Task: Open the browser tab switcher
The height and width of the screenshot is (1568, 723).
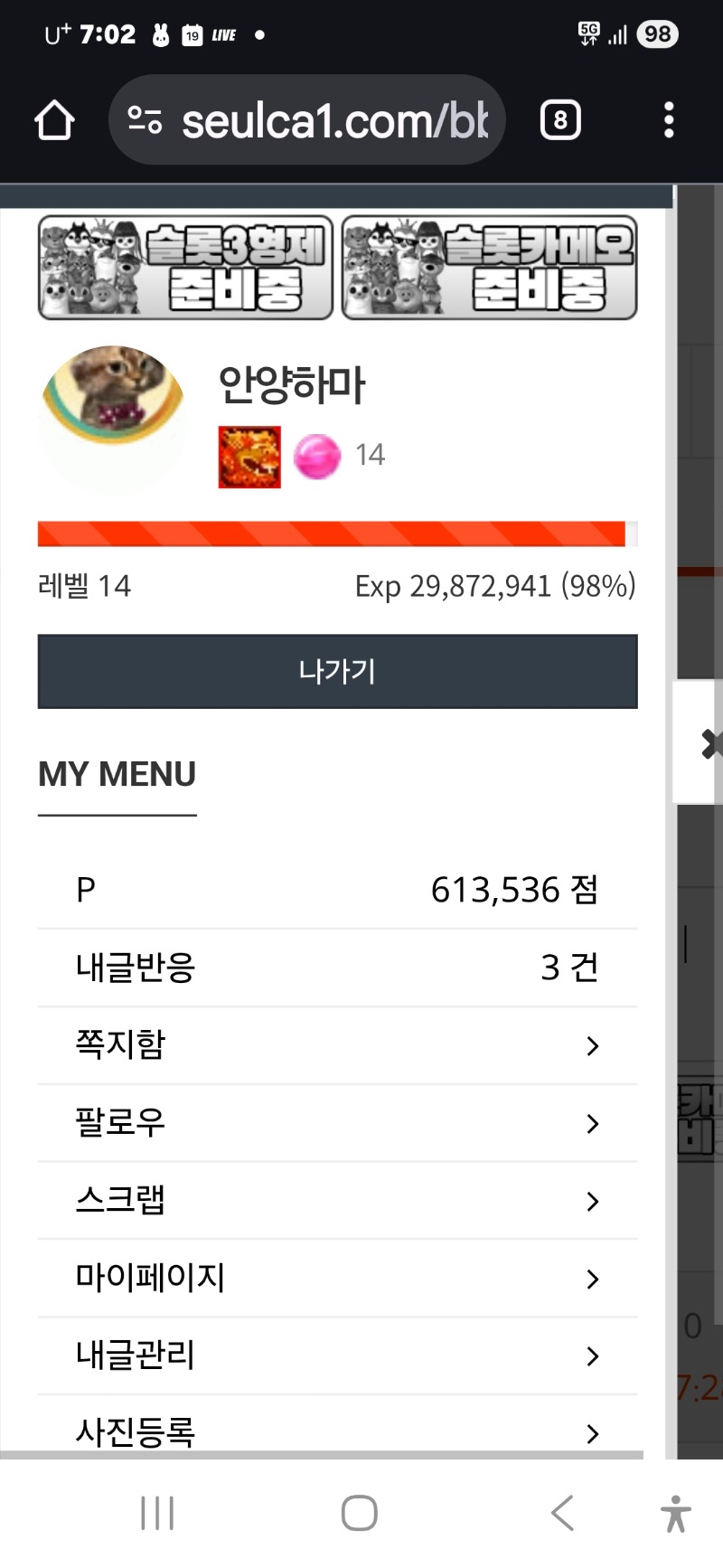Action: 560,120
